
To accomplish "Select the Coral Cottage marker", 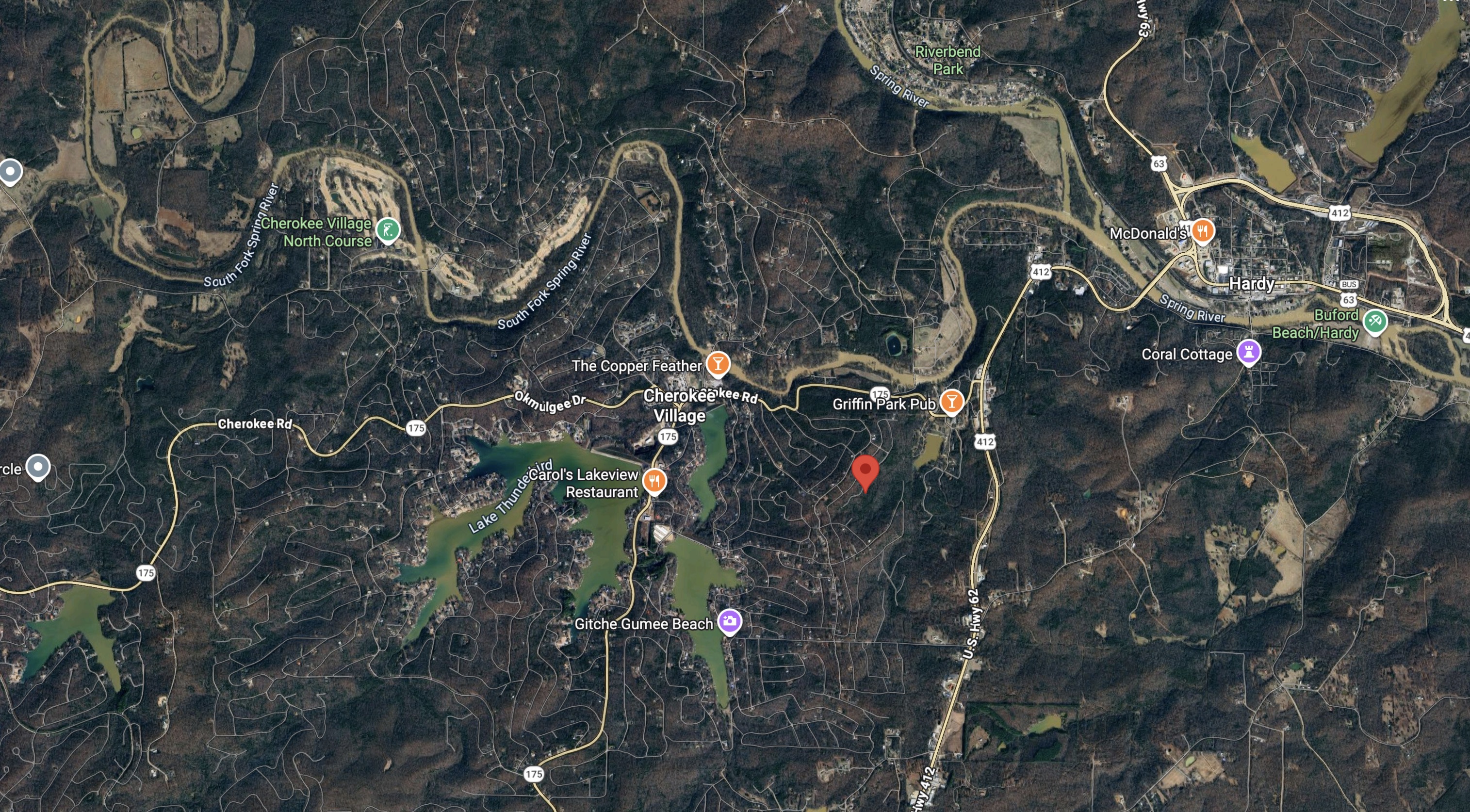I will (1249, 352).
